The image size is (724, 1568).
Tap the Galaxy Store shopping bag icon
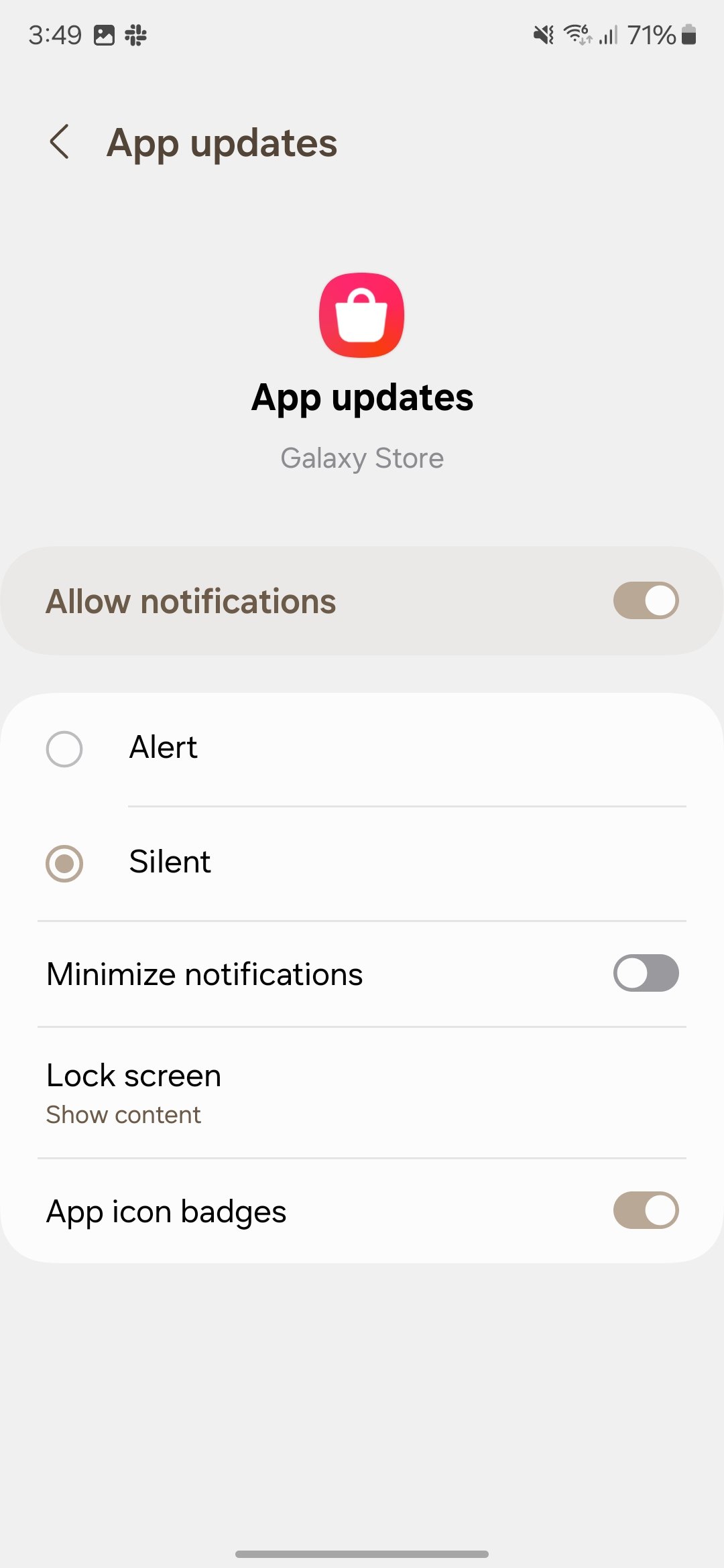361,315
